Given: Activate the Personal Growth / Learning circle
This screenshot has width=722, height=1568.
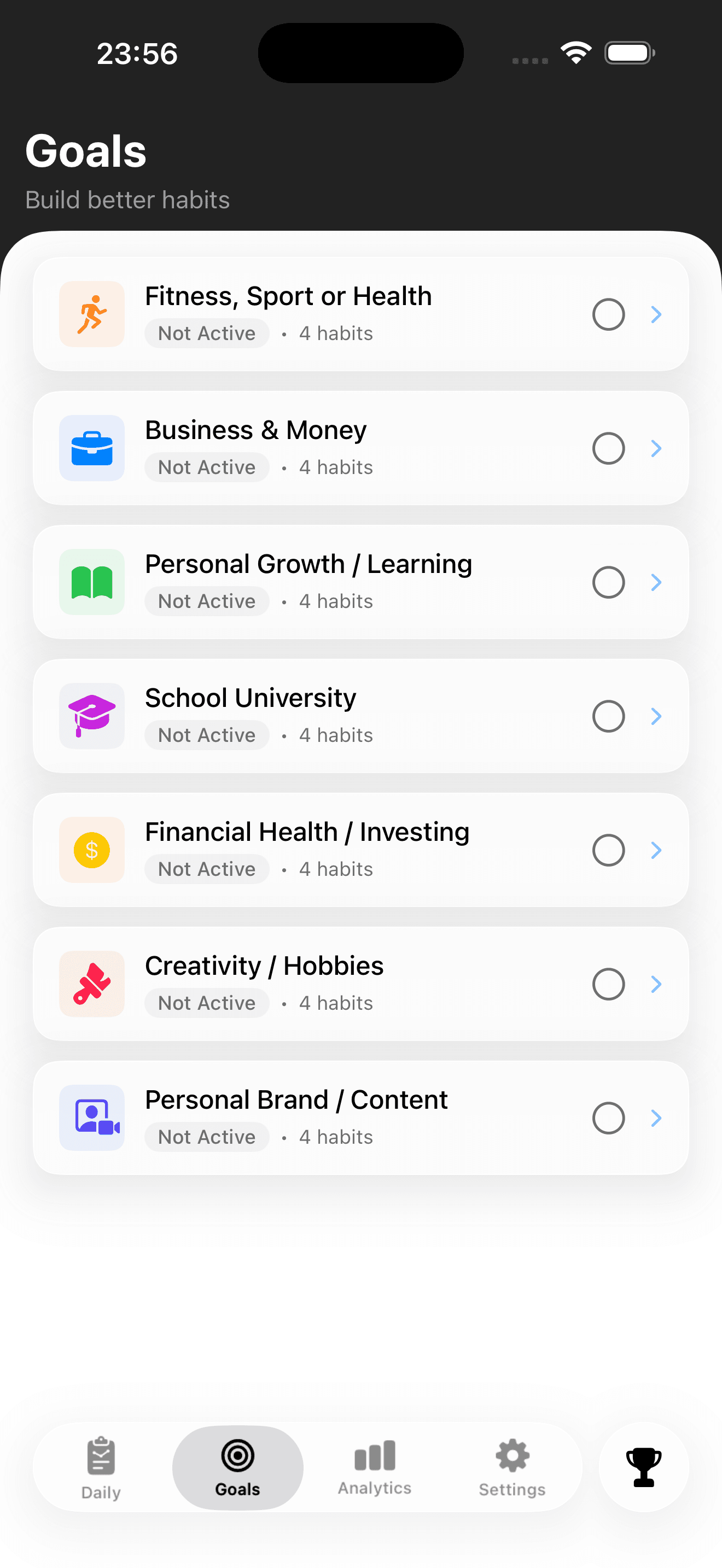Looking at the screenshot, I should [x=608, y=582].
